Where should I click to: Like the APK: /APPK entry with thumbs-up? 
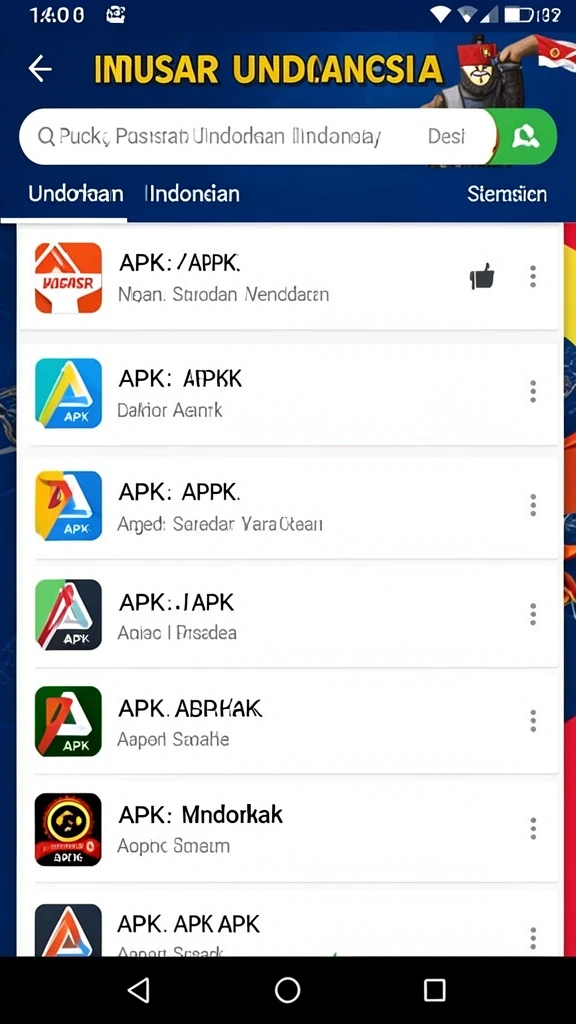tap(482, 278)
